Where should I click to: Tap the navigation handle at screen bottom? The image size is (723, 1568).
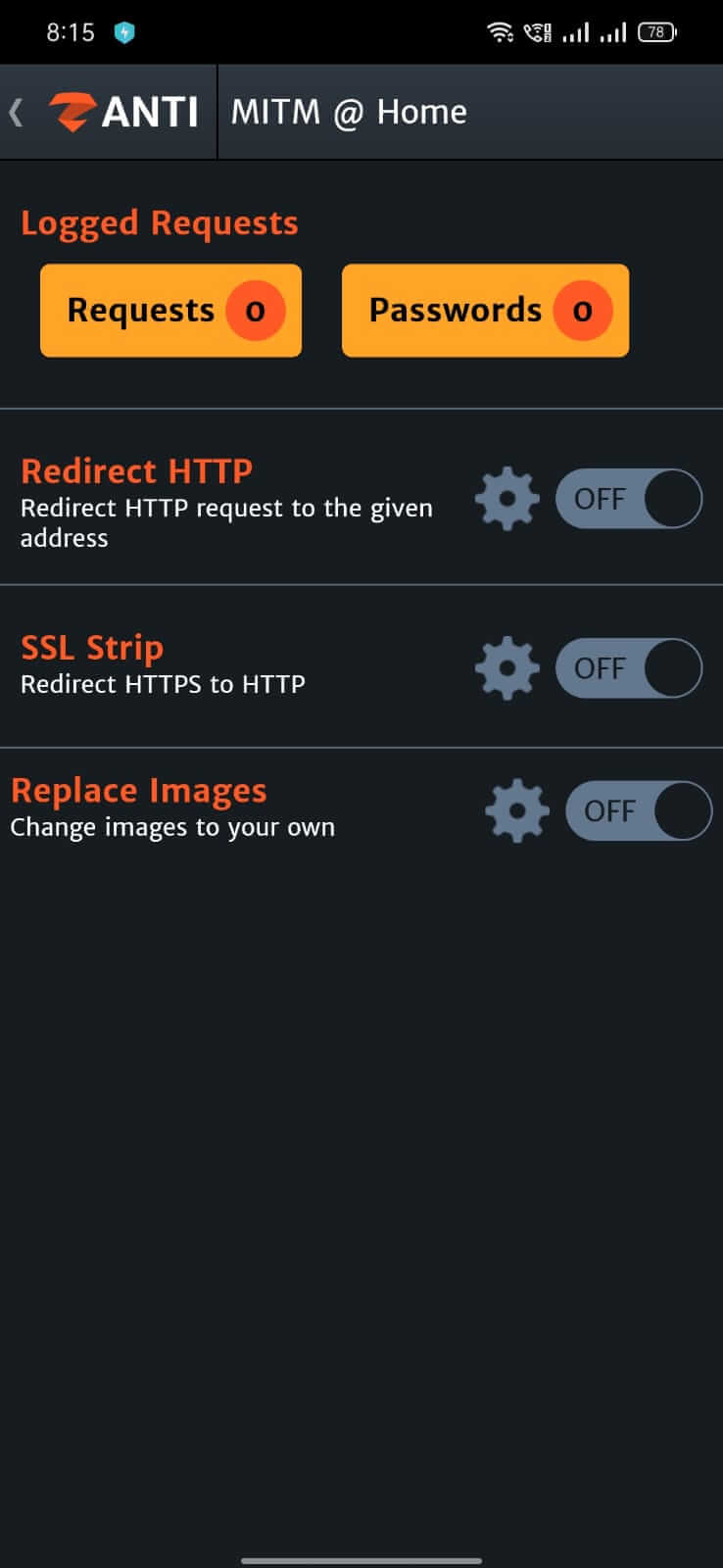(x=361, y=1556)
